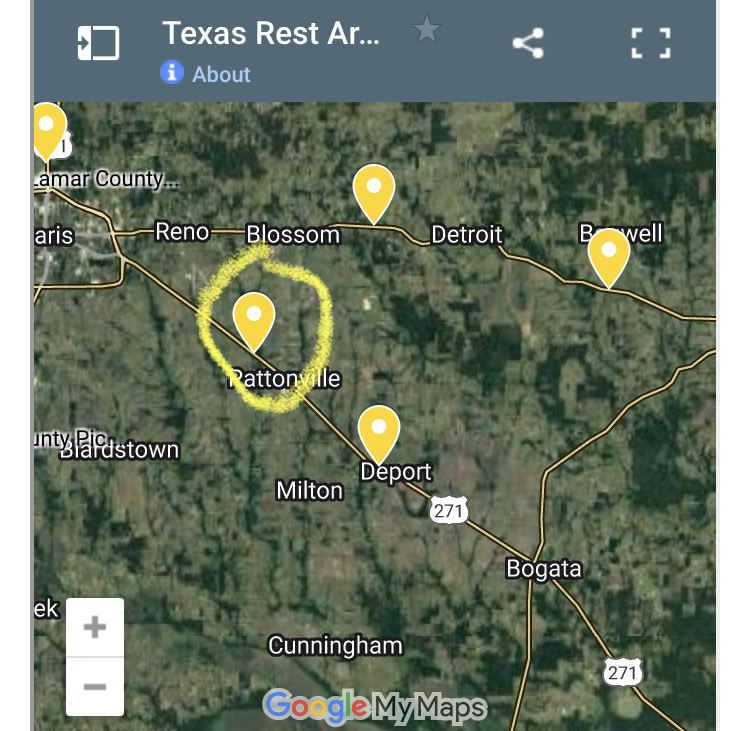Select the pin above Pattonville

coord(254,319)
